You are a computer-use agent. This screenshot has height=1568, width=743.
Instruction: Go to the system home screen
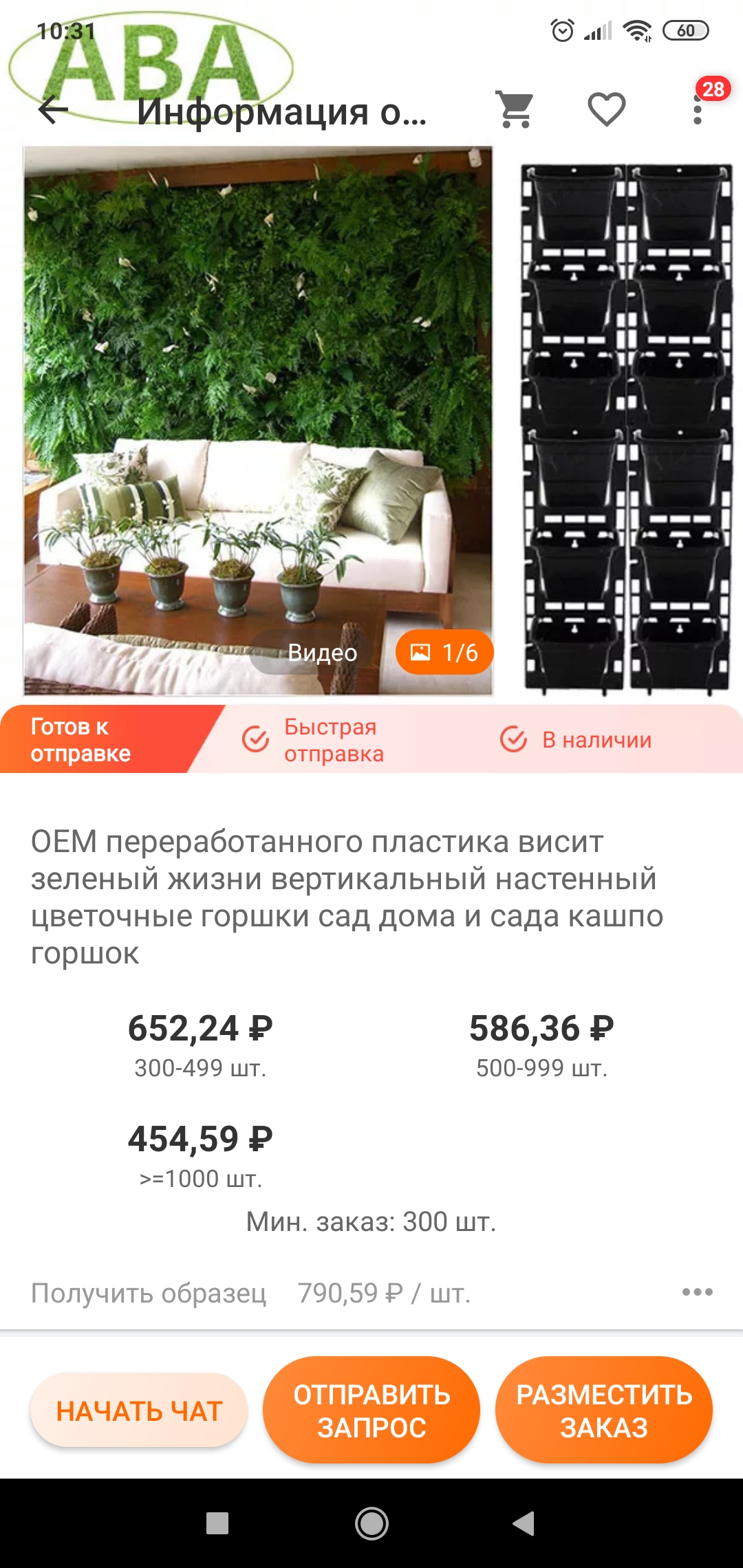click(371, 1523)
